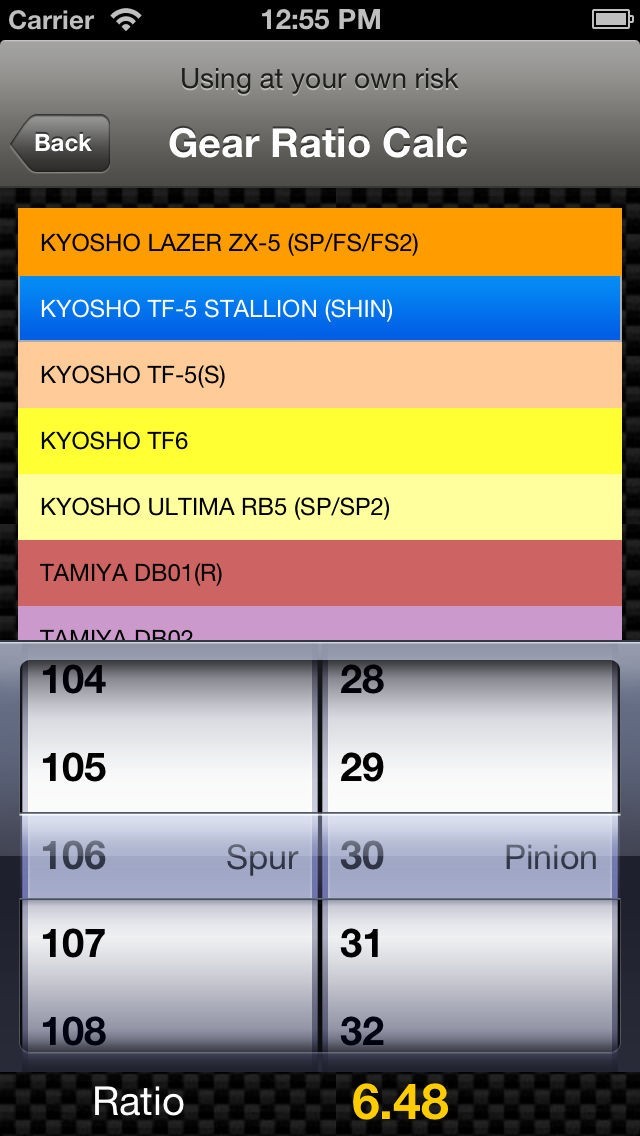Set spur gear to 105

tap(168, 768)
